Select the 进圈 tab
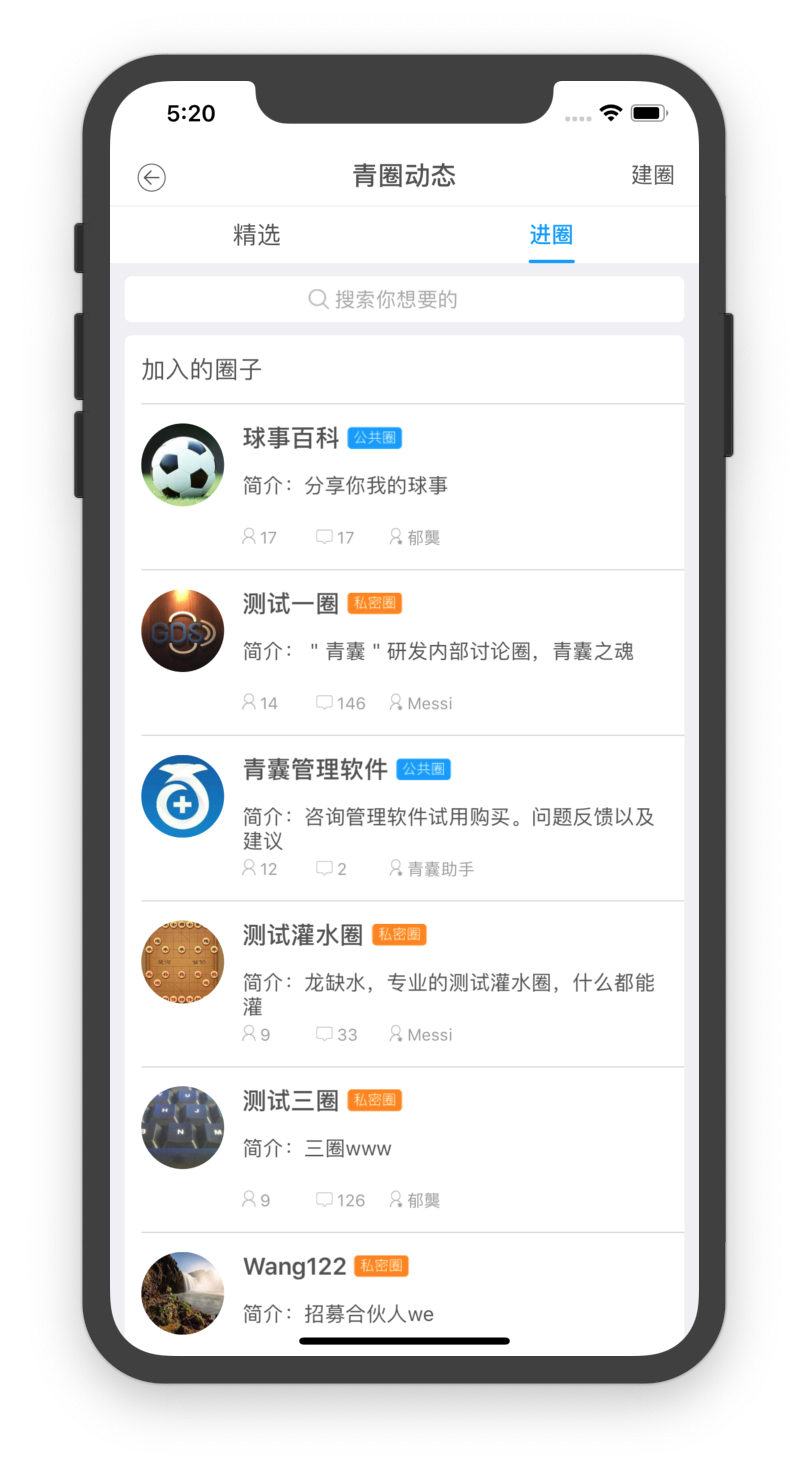This screenshot has width=808, height=1470. tap(551, 235)
